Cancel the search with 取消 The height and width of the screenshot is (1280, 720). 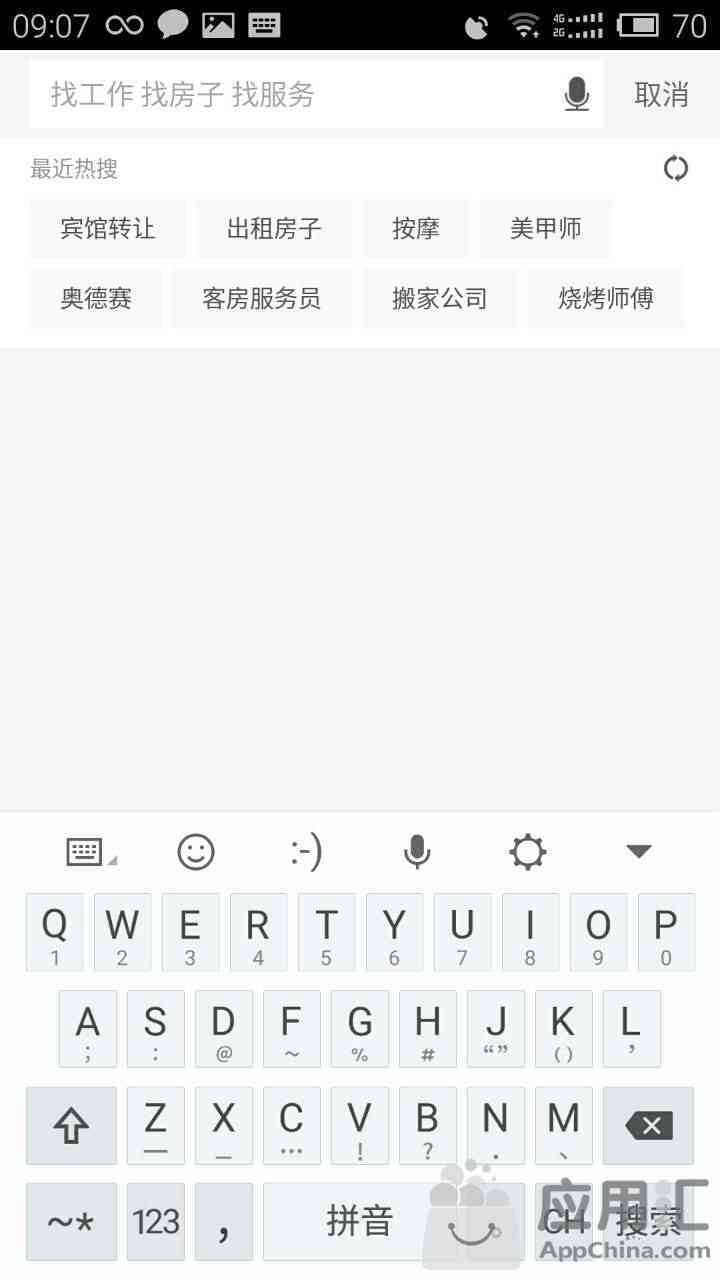pyautogui.click(x=662, y=95)
